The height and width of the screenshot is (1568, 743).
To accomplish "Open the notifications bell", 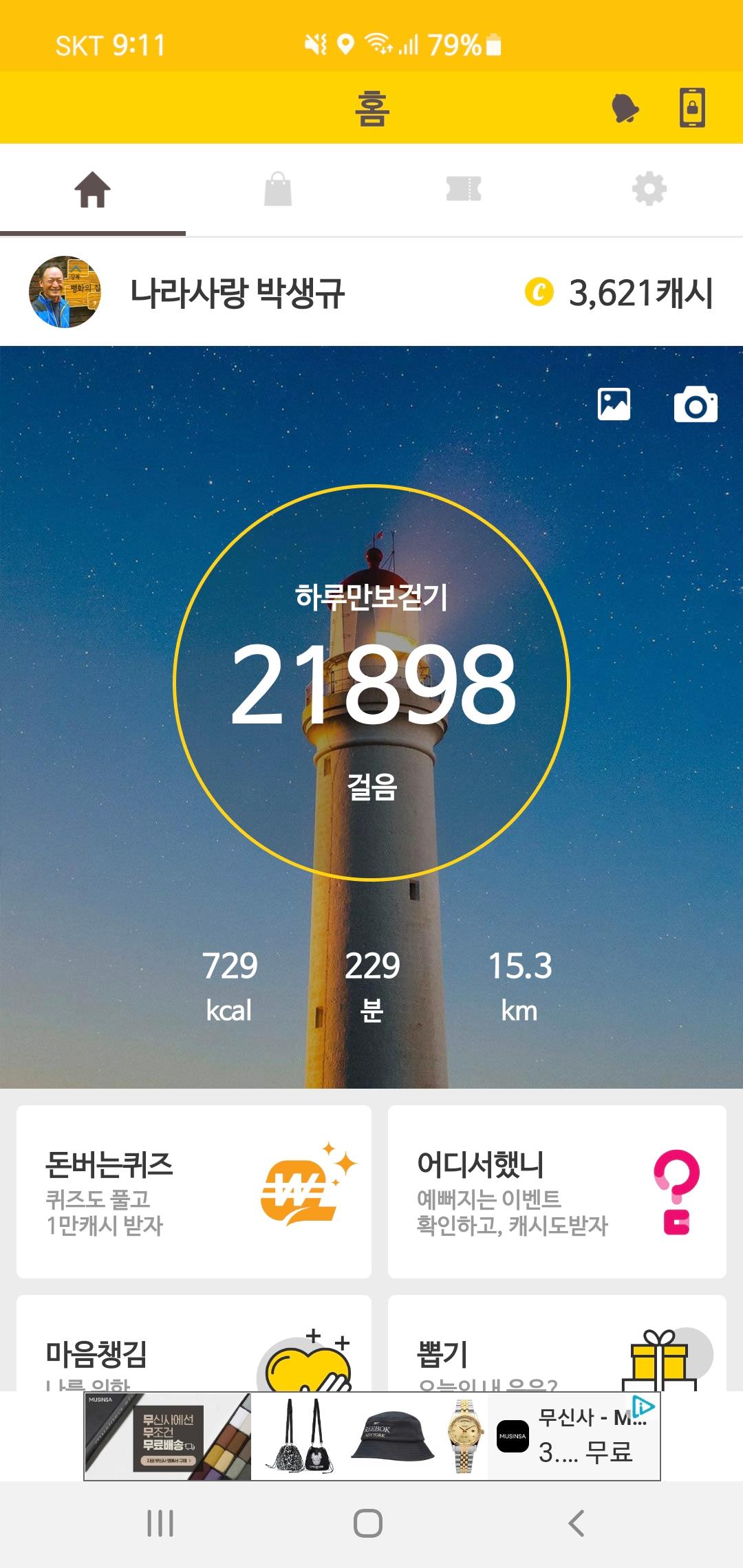I will (x=625, y=108).
